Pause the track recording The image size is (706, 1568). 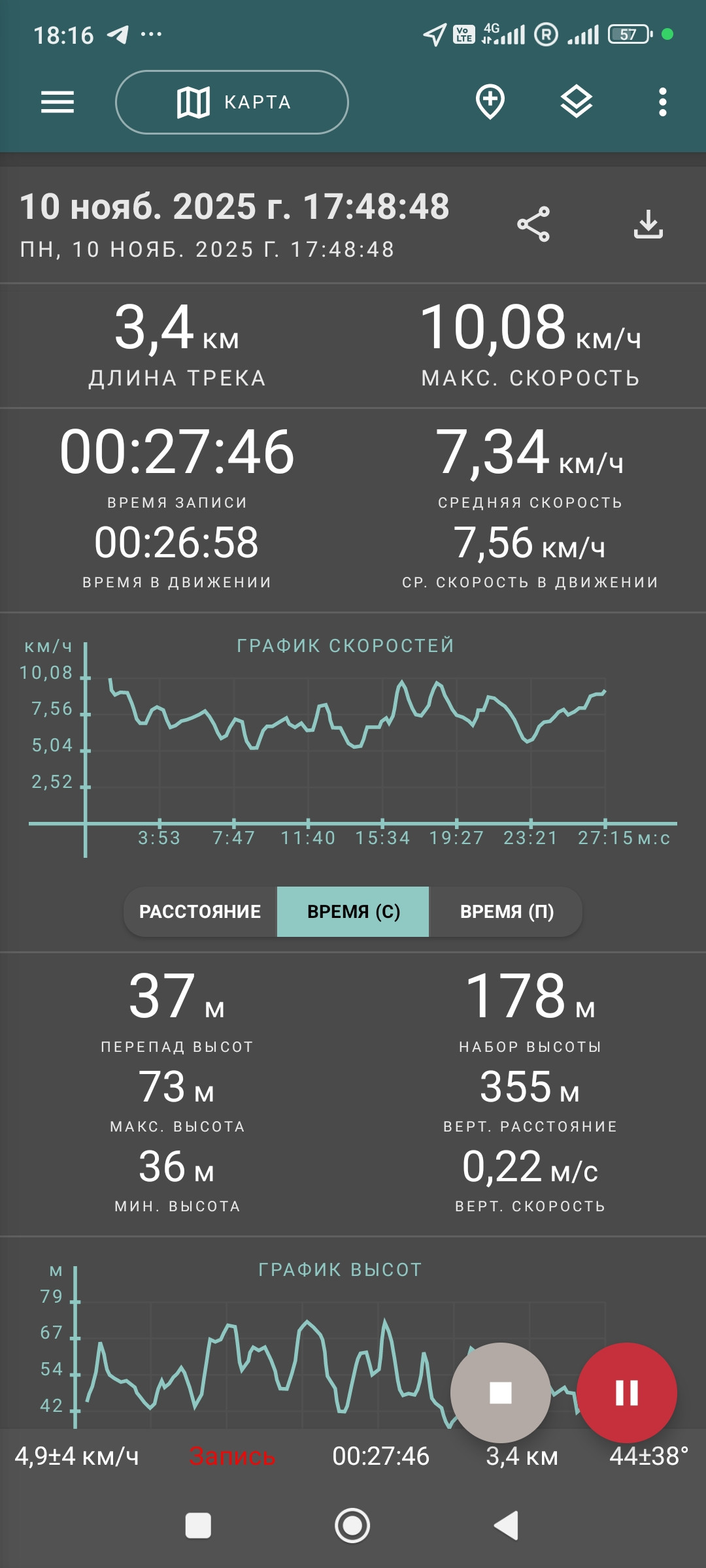tap(627, 1393)
